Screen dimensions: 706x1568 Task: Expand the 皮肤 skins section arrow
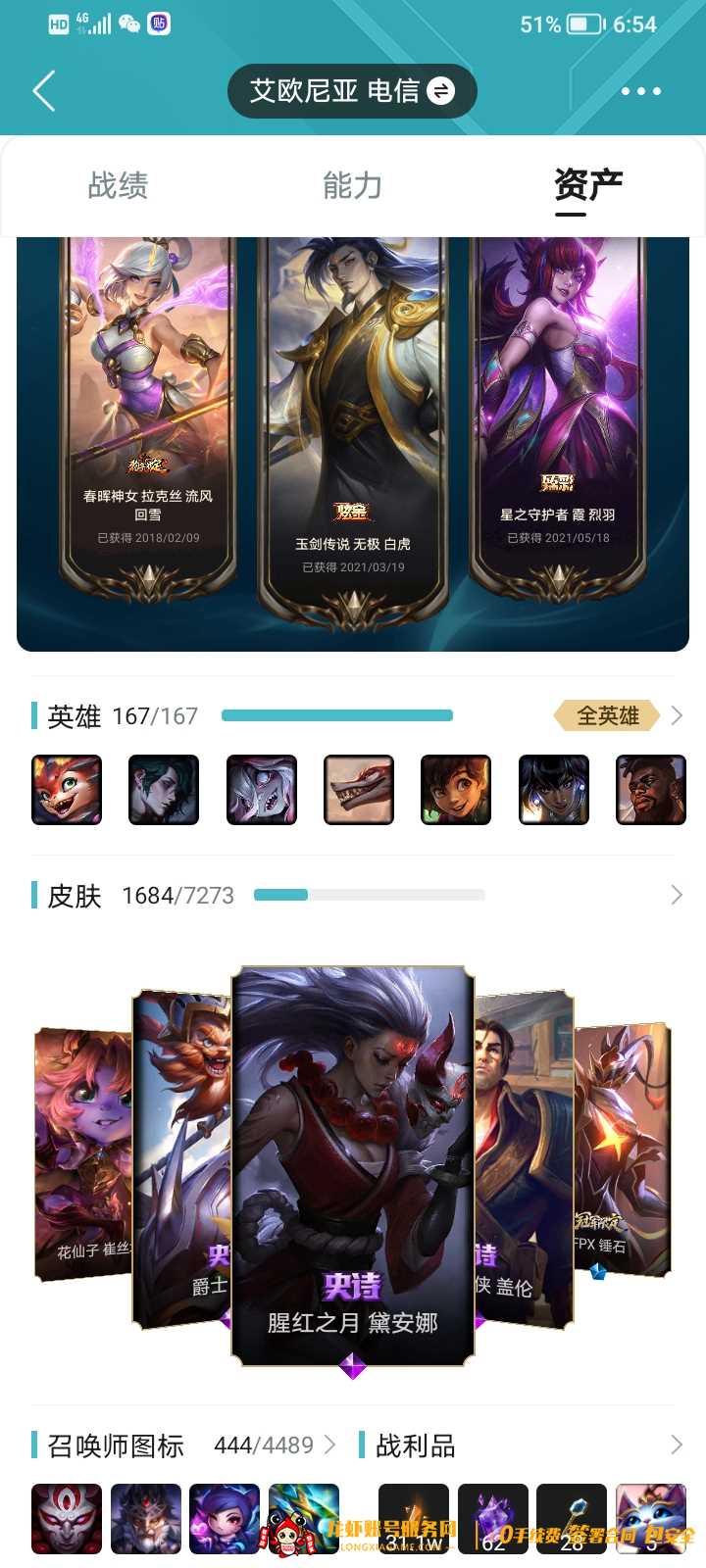[675, 895]
